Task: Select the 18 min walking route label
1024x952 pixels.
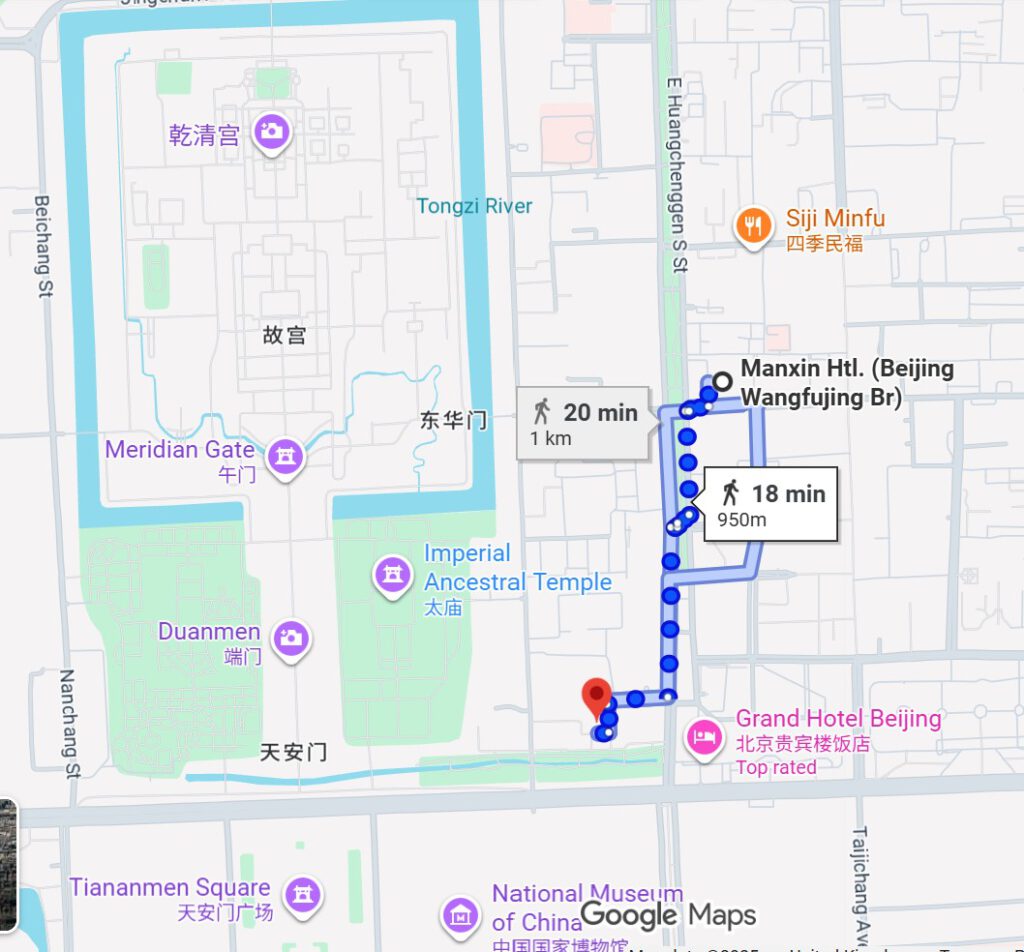Action: [770, 503]
